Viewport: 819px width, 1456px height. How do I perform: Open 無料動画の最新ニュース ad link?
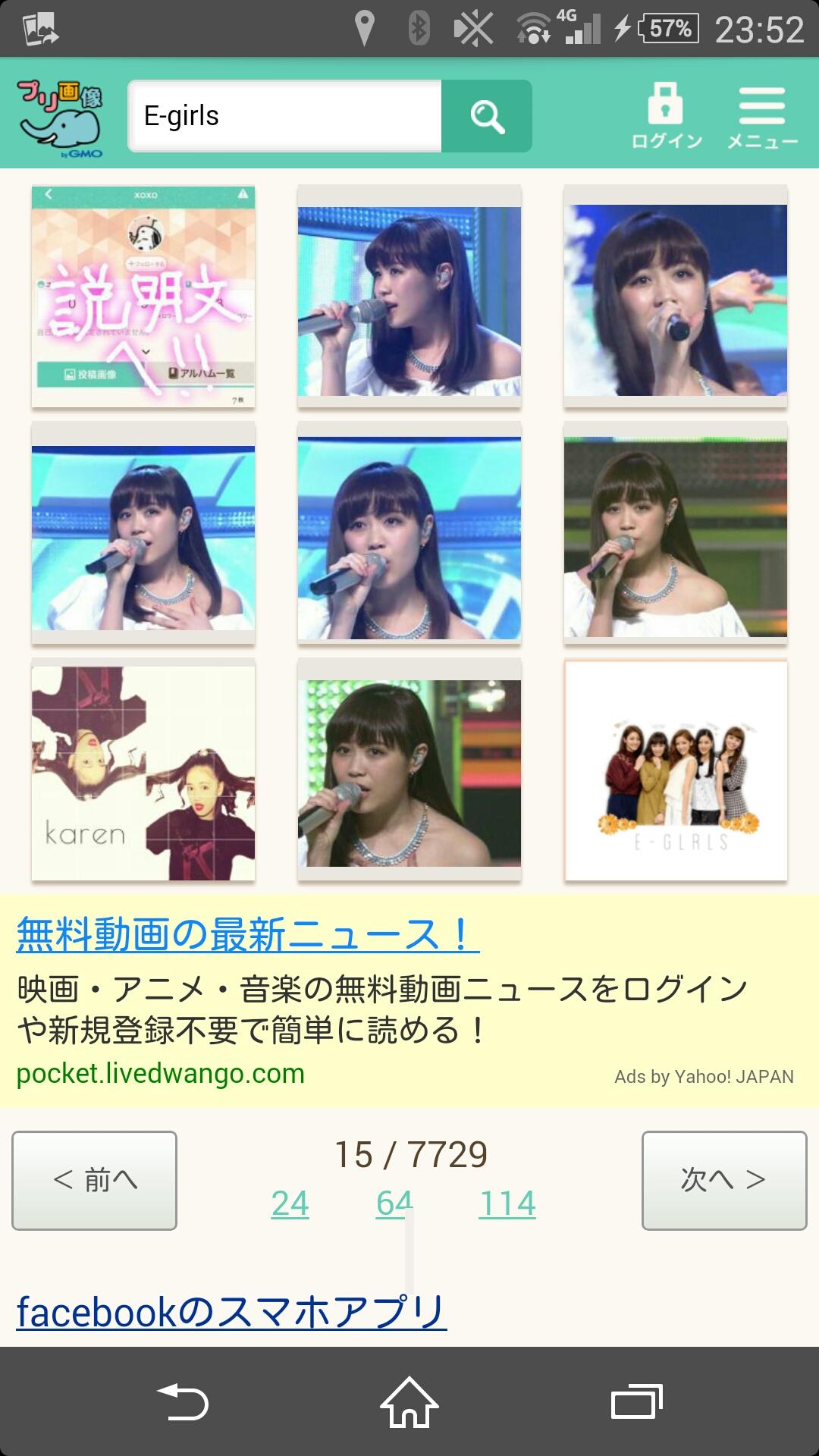(x=240, y=935)
